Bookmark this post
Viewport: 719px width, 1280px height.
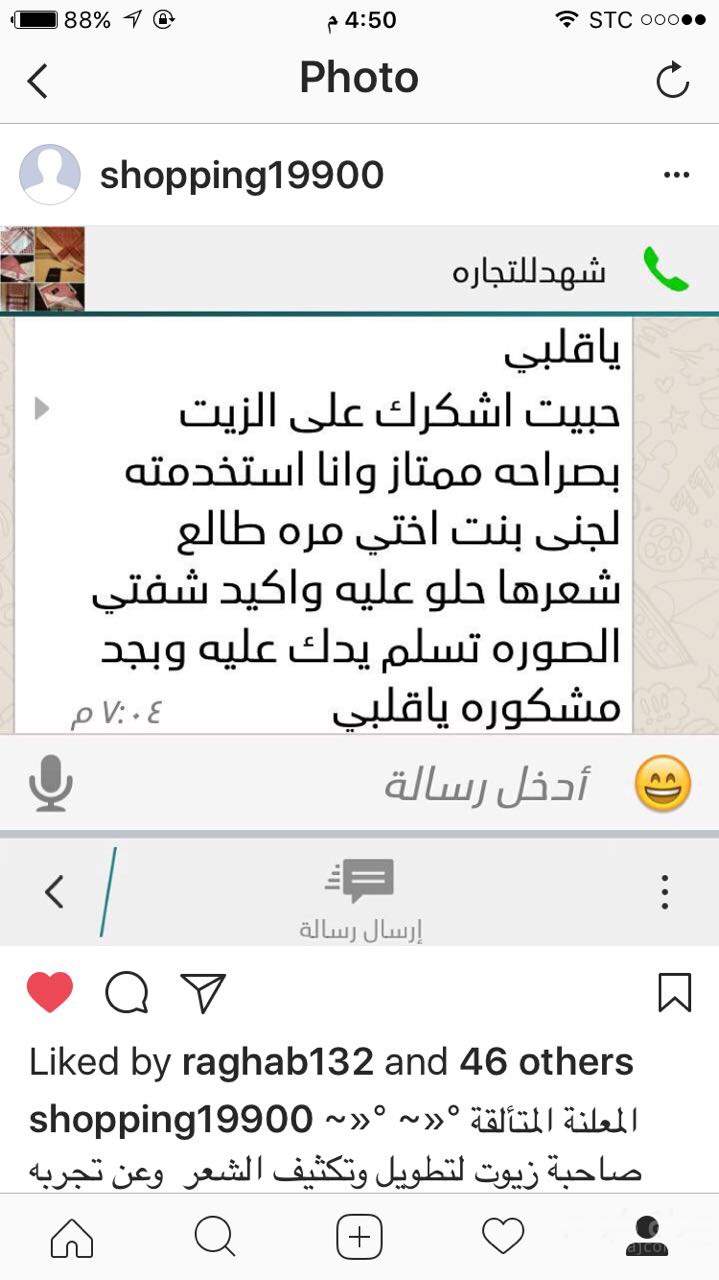[674, 992]
